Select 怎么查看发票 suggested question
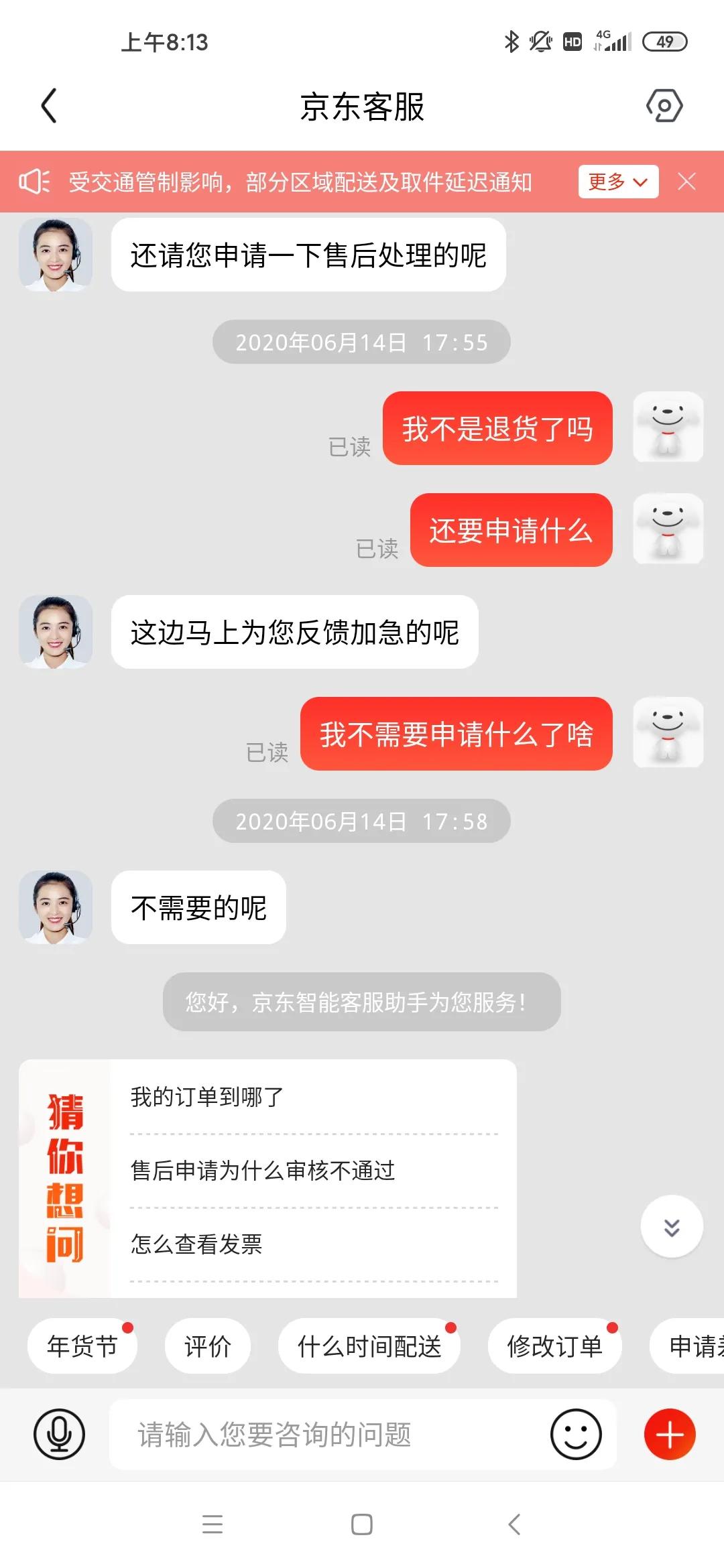 [x=196, y=1244]
